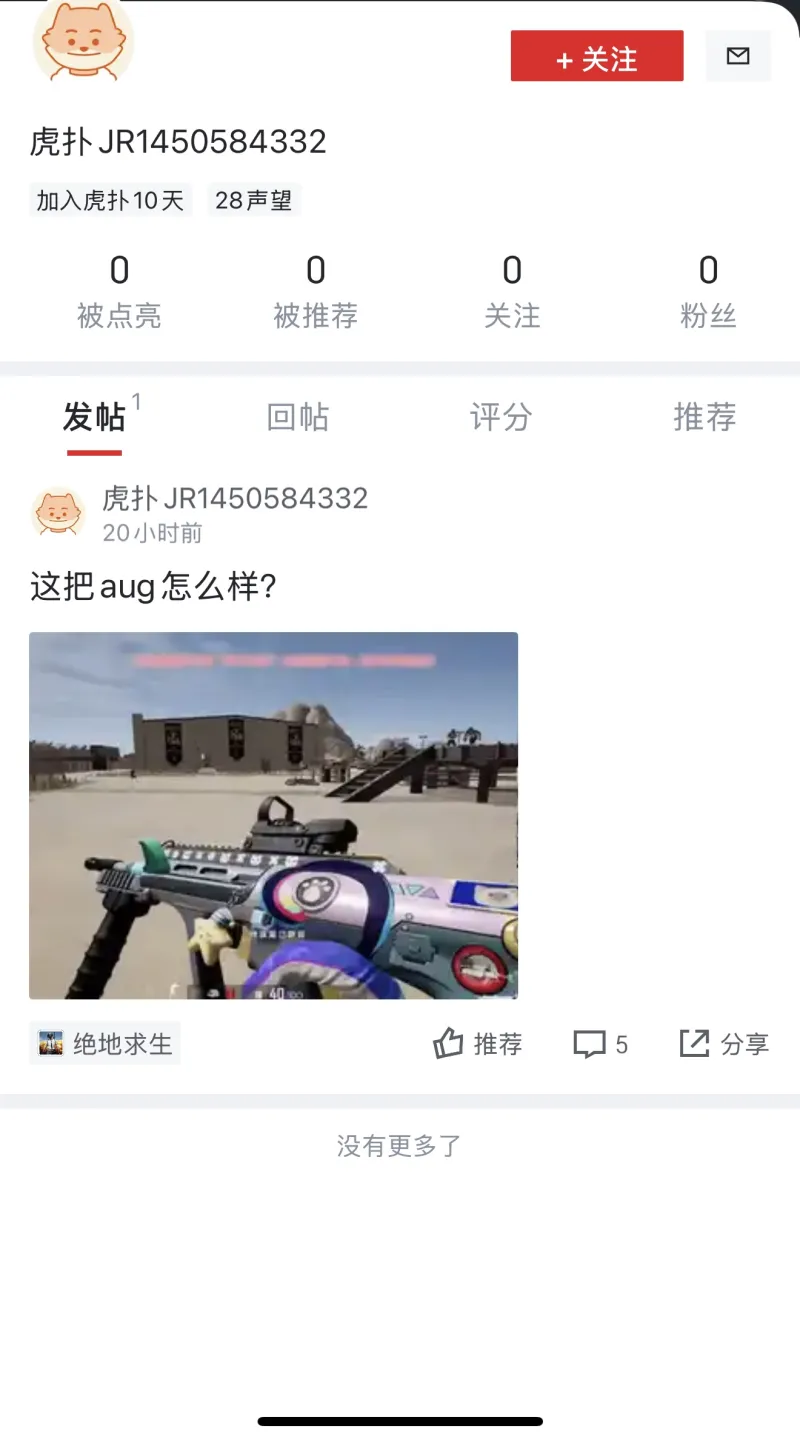
Task: Open the 绝地求生 topic tag
Action: 106,1044
